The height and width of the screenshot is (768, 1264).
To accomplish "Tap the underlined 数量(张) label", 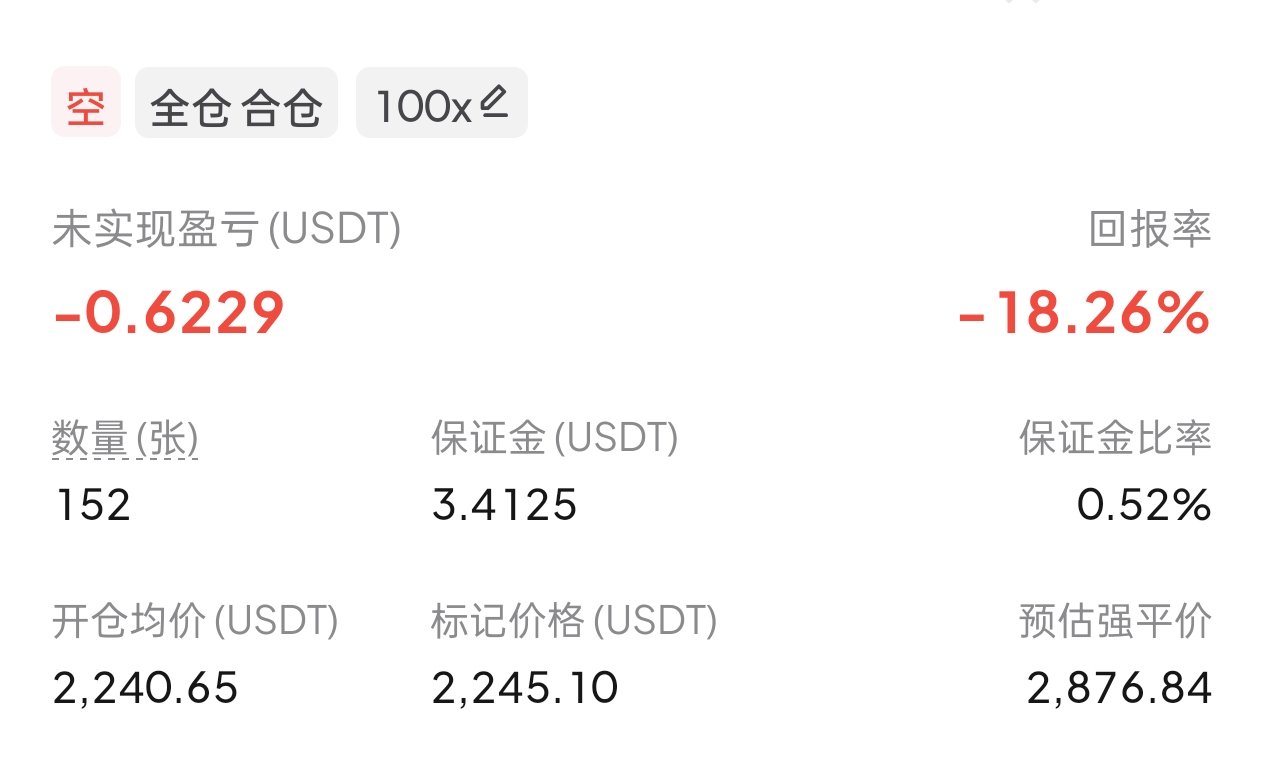I will (x=125, y=438).
